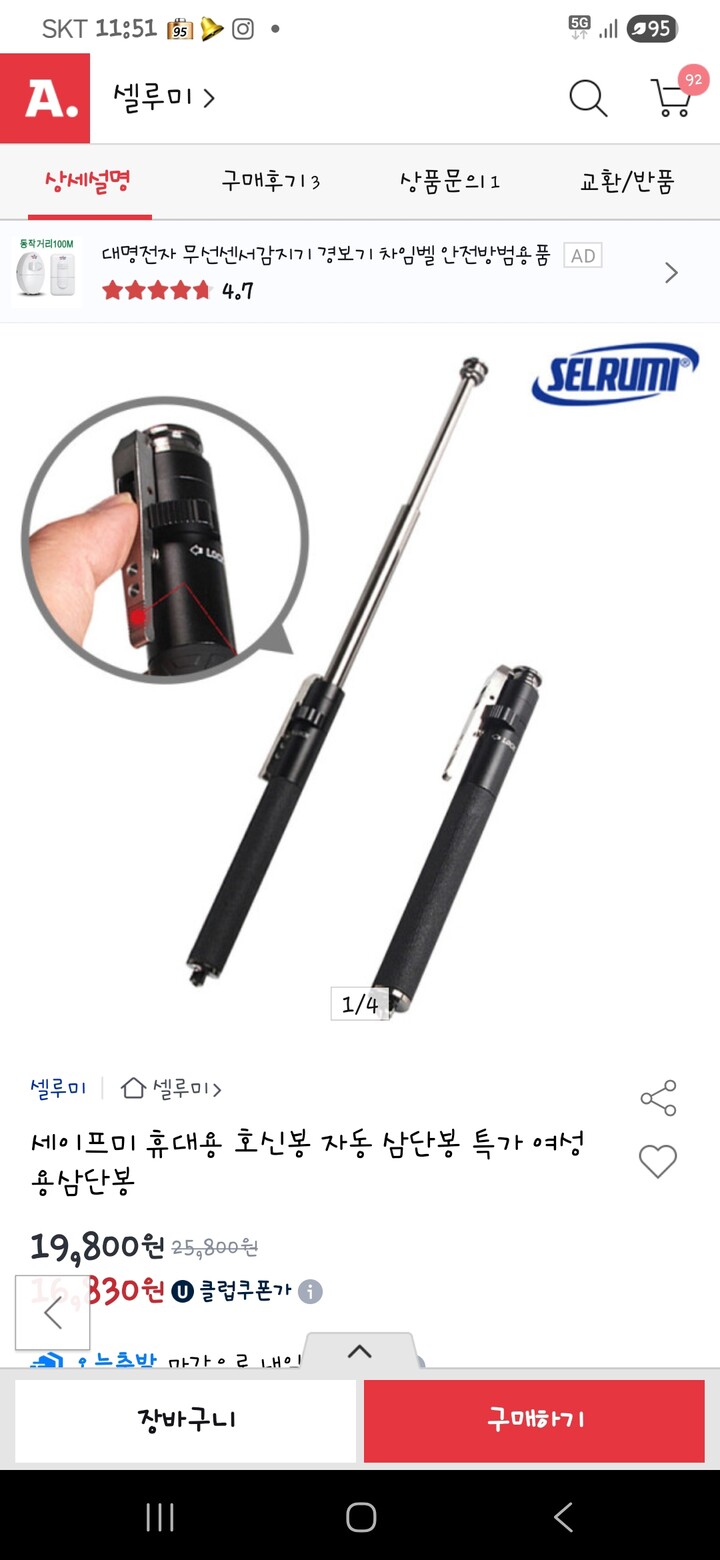Switch to the 구매후기 tab
Image resolution: width=720 pixels, height=1560 pixels.
coord(264,182)
